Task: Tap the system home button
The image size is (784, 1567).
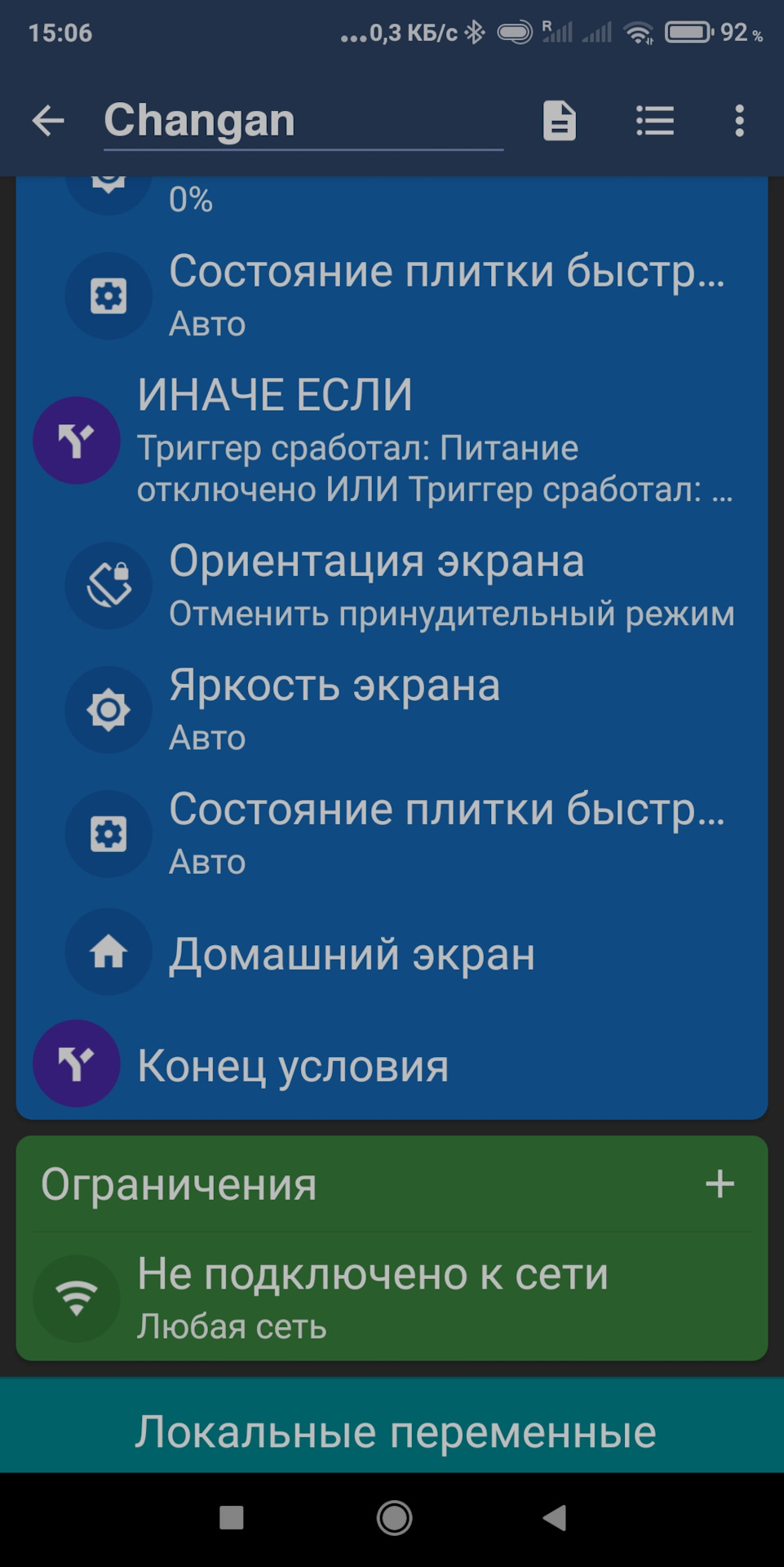Action: point(394,1518)
